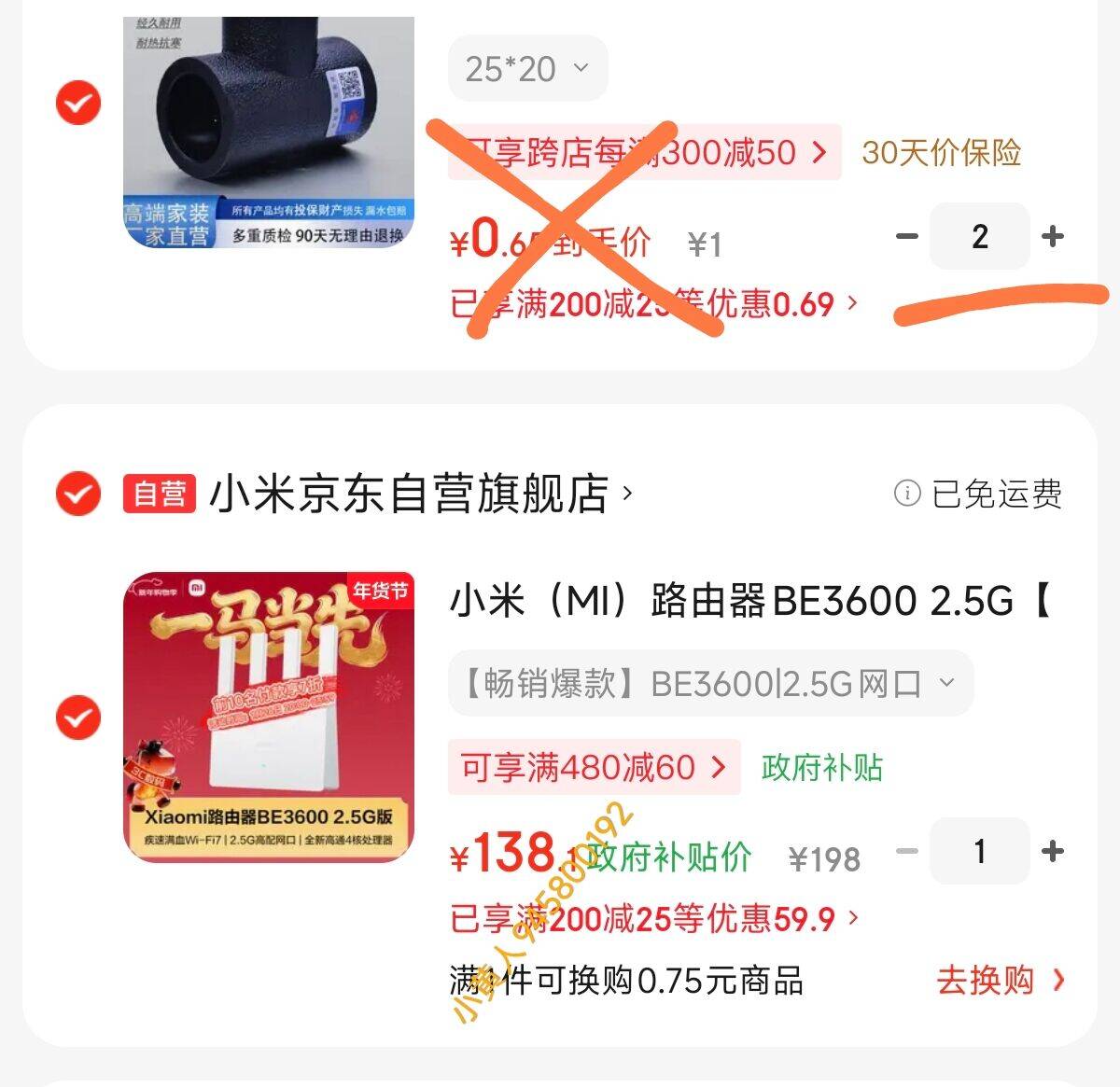Screen dimensions: 1120x1087
Task: View the 可享满480减60 promotion
Action: (594, 767)
